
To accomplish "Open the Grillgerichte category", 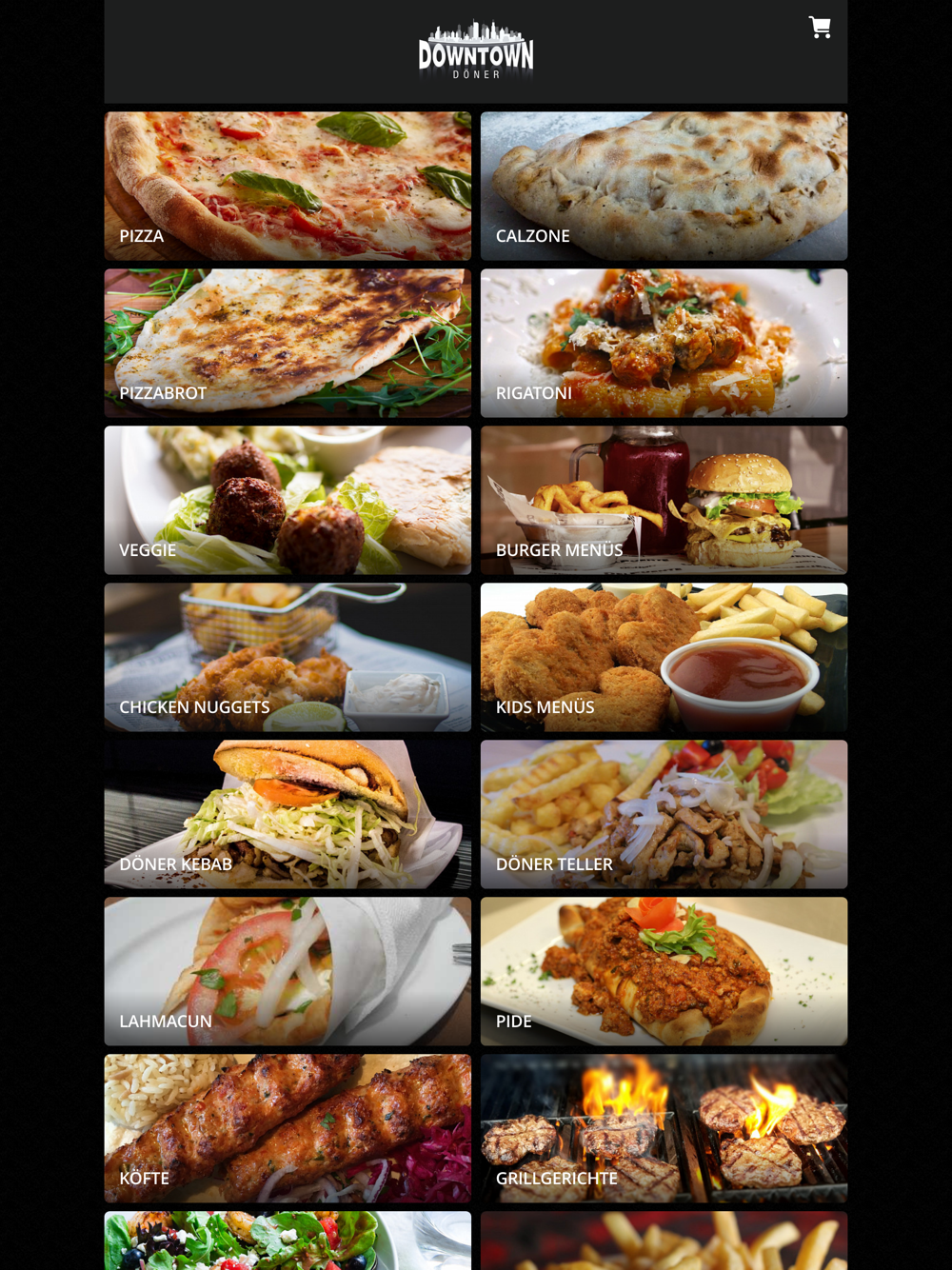I will [664, 1128].
